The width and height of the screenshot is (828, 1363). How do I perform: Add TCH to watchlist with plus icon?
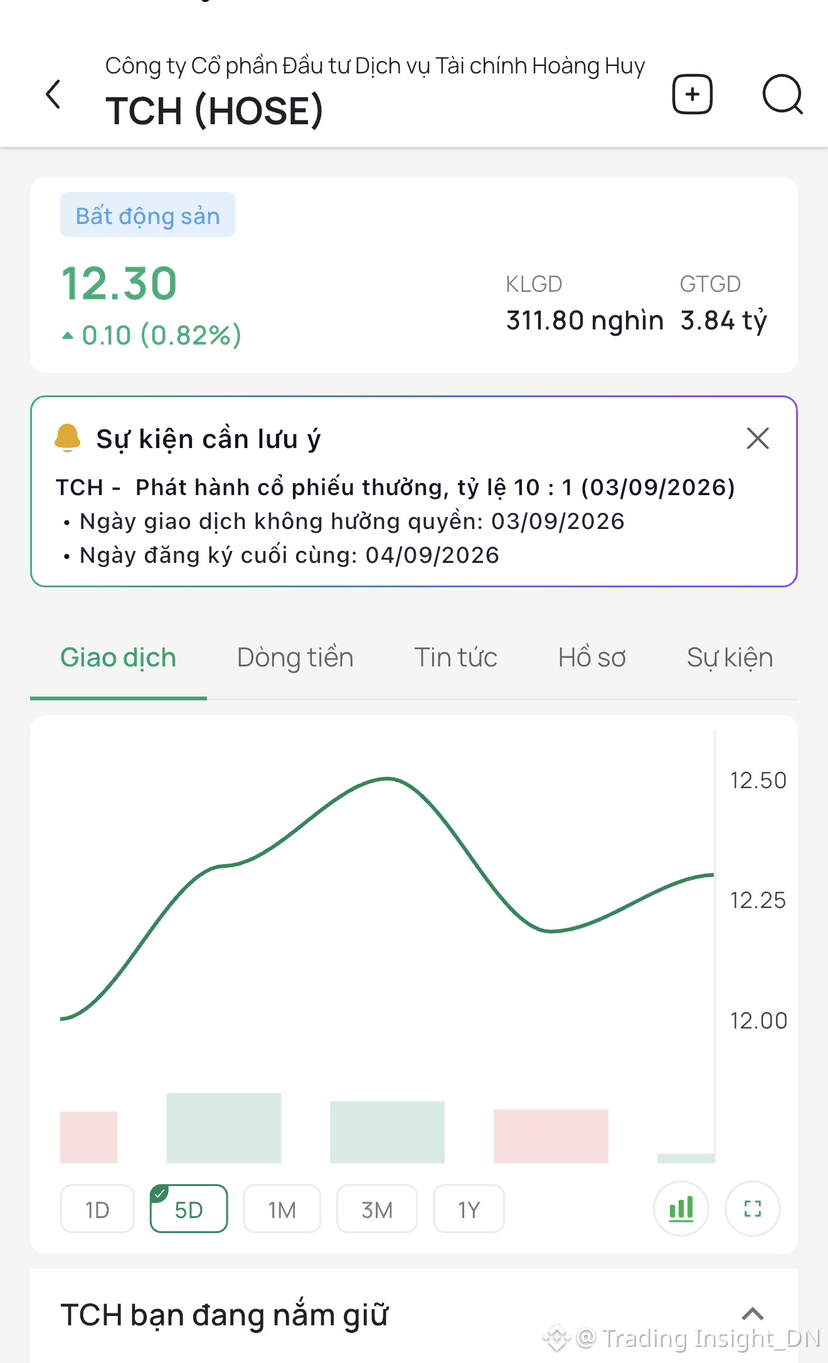[692, 95]
